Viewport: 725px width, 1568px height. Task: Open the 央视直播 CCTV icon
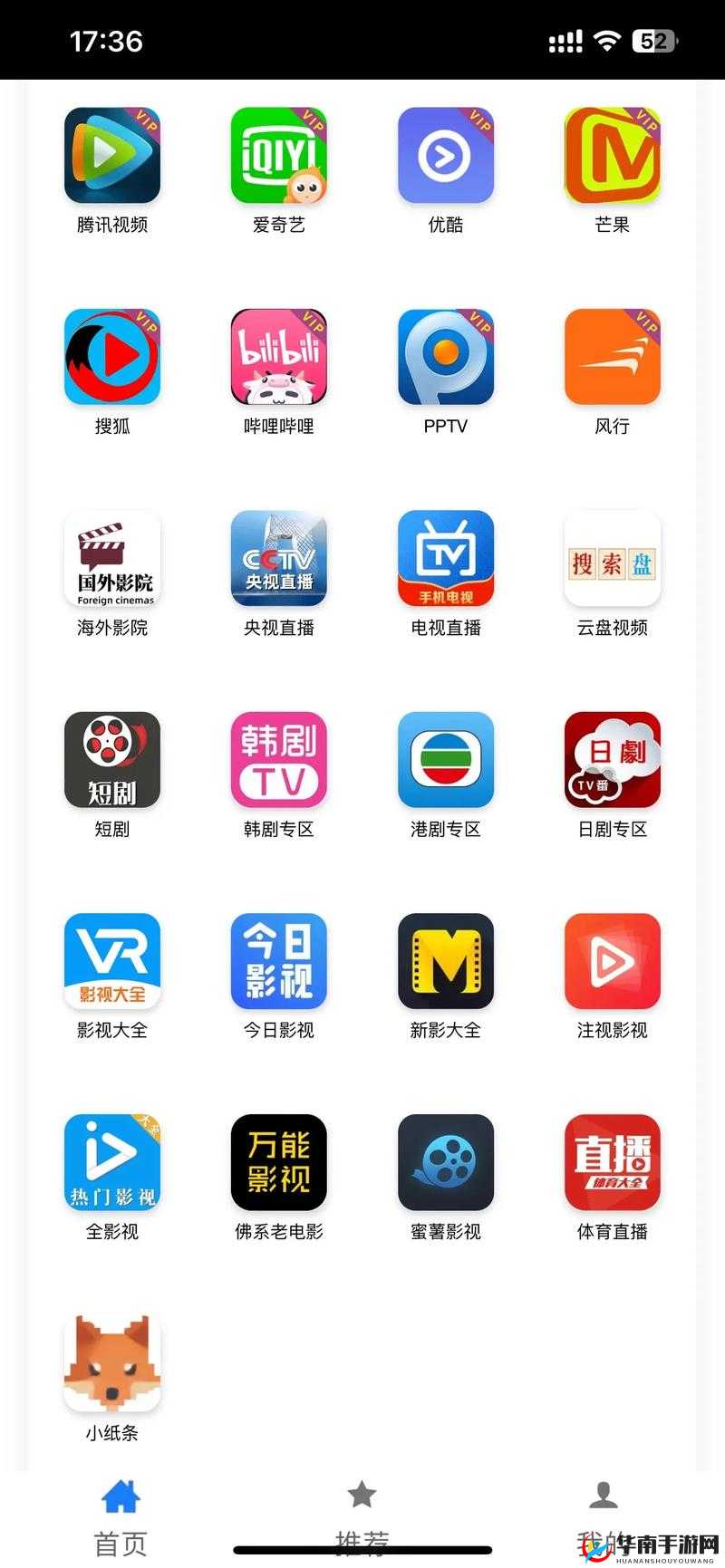click(278, 559)
